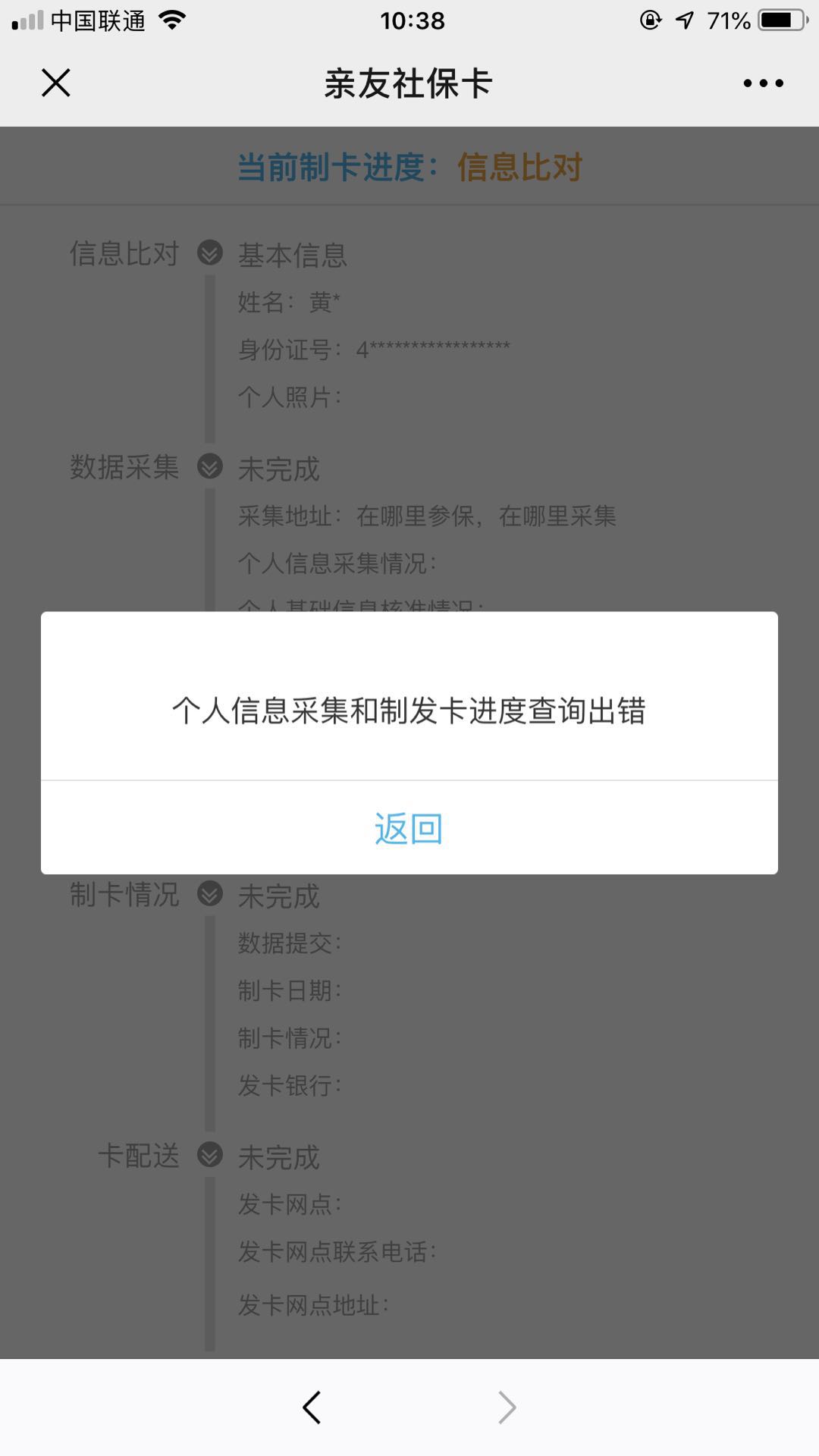Image resolution: width=819 pixels, height=1456 pixels.
Task: Open the three-dot overflow menu
Action: click(x=763, y=83)
